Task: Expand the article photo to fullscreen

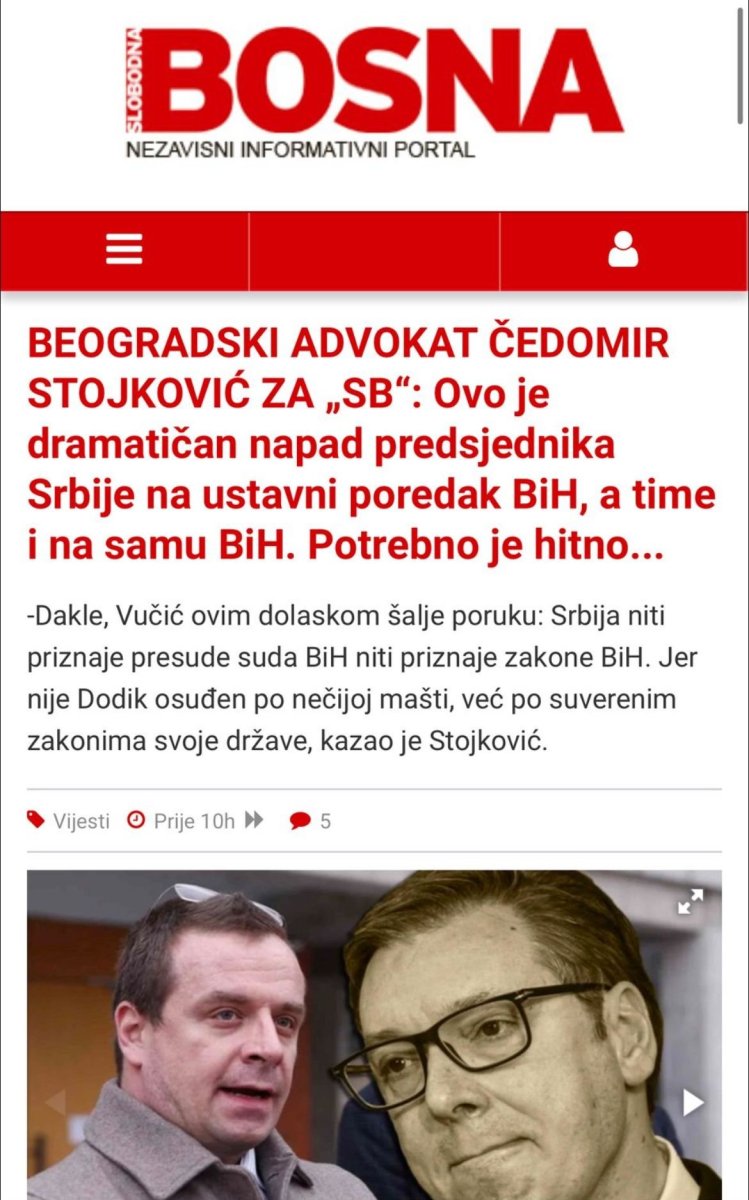Action: tap(690, 903)
